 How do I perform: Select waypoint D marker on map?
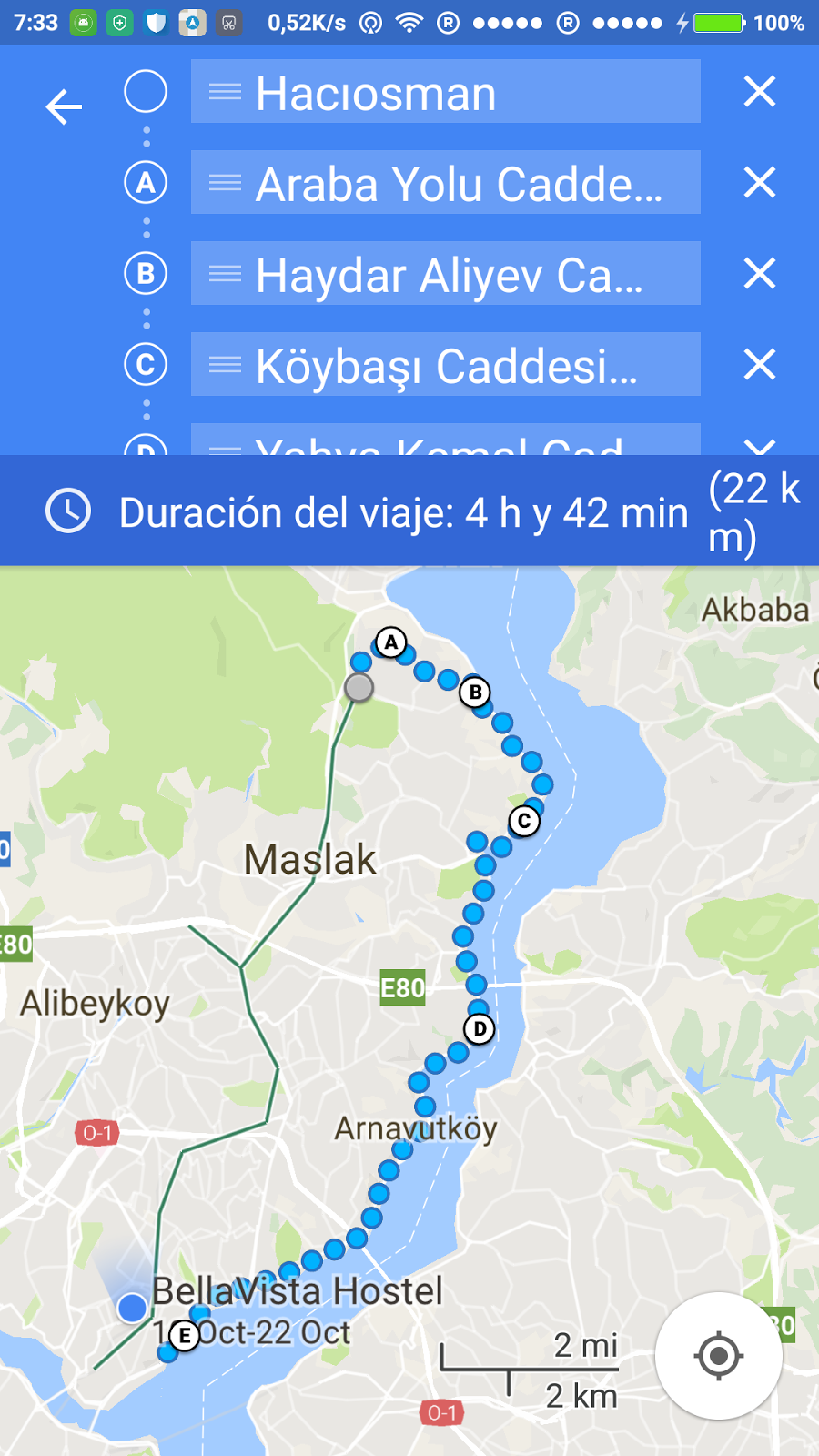[480, 1029]
